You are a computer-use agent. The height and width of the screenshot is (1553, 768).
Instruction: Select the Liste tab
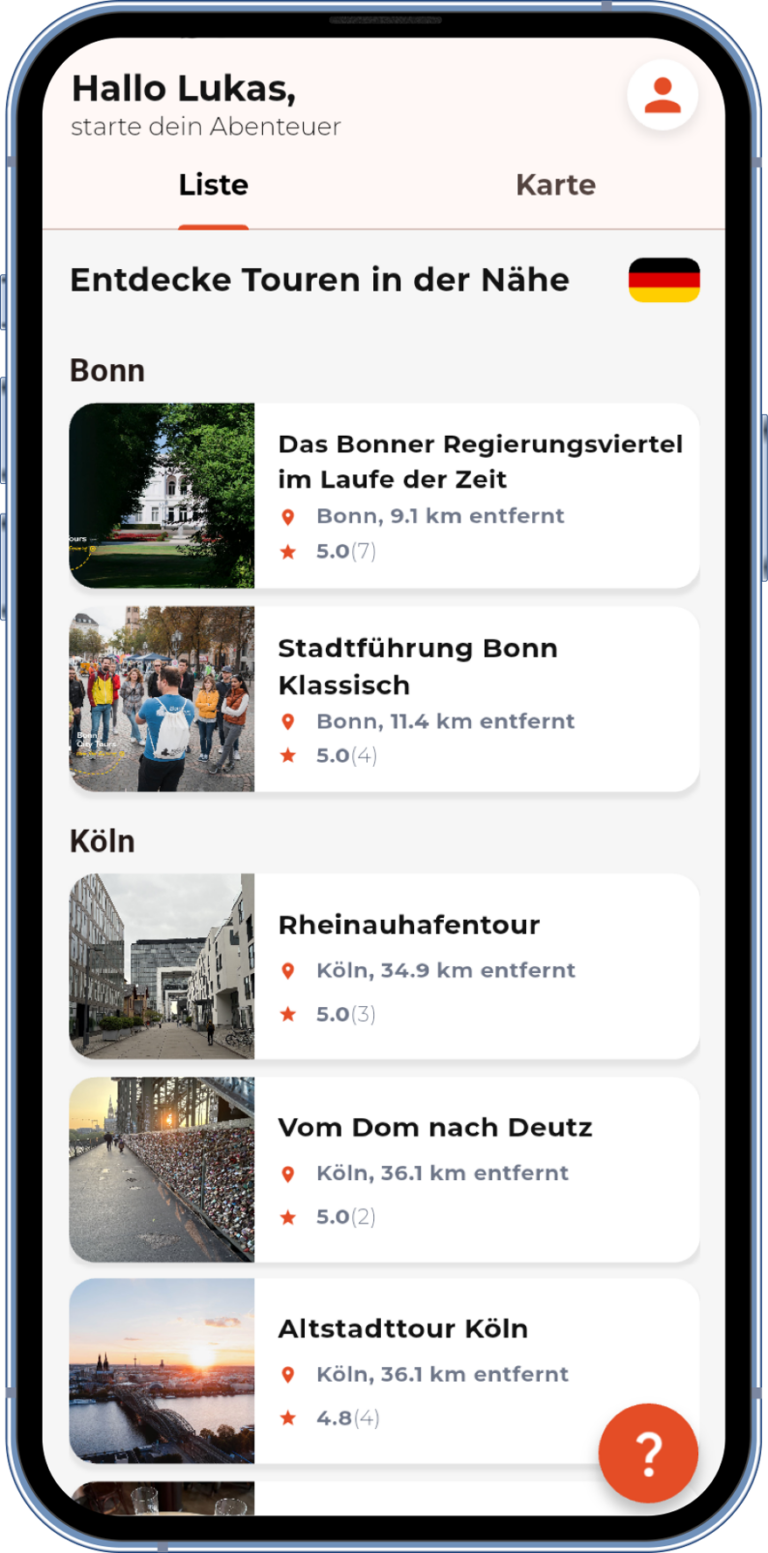point(213,186)
